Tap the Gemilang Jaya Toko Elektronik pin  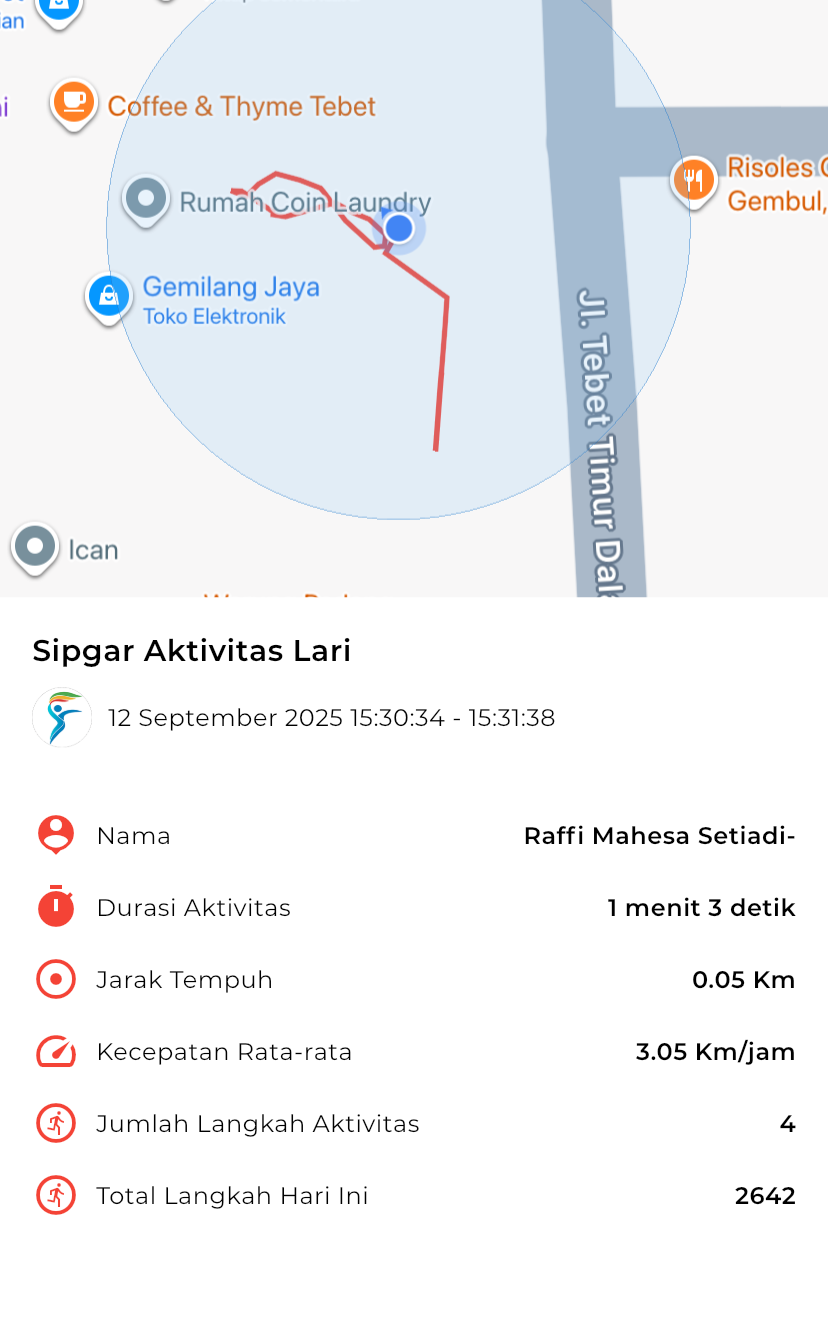click(x=108, y=297)
